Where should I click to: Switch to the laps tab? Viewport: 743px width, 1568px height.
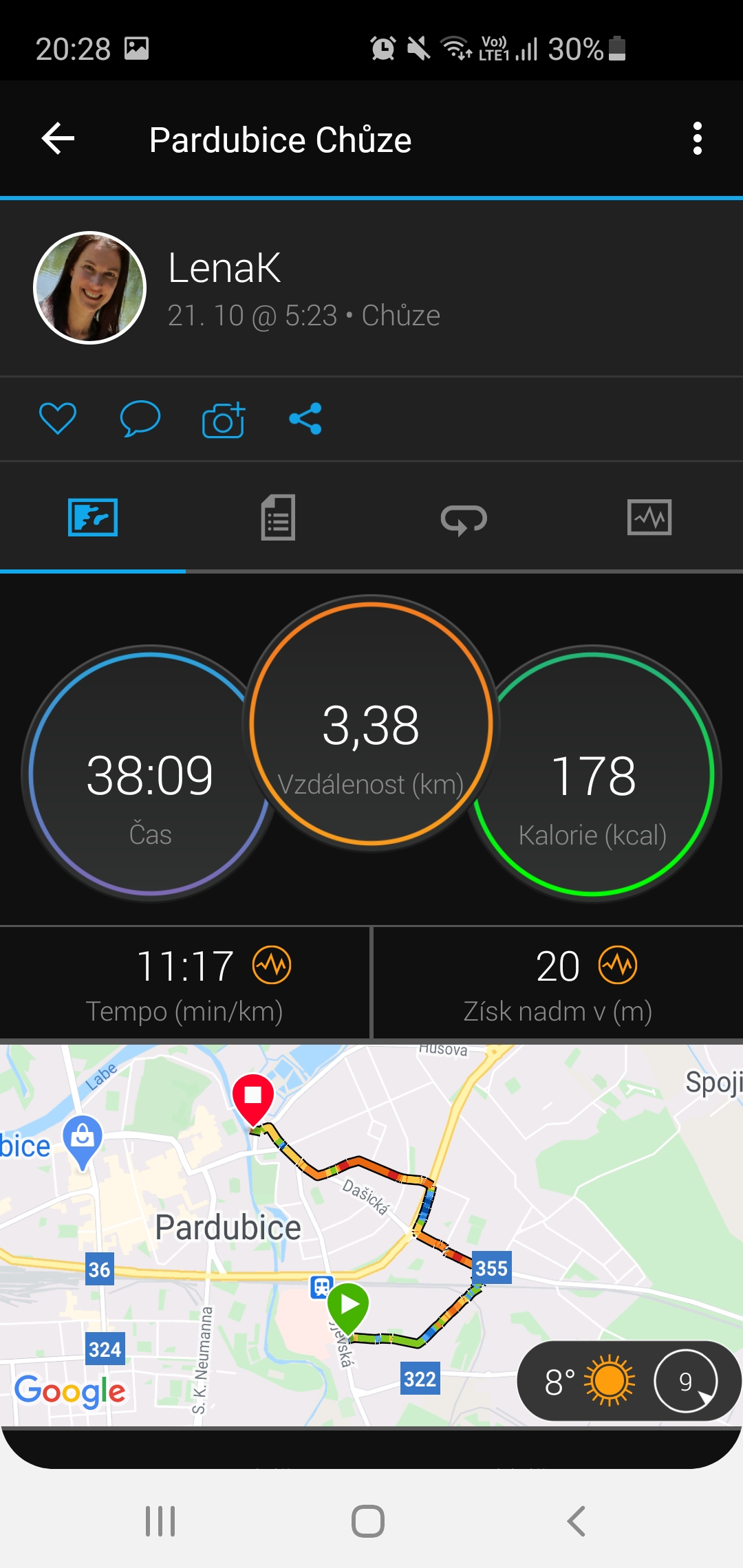tap(464, 519)
